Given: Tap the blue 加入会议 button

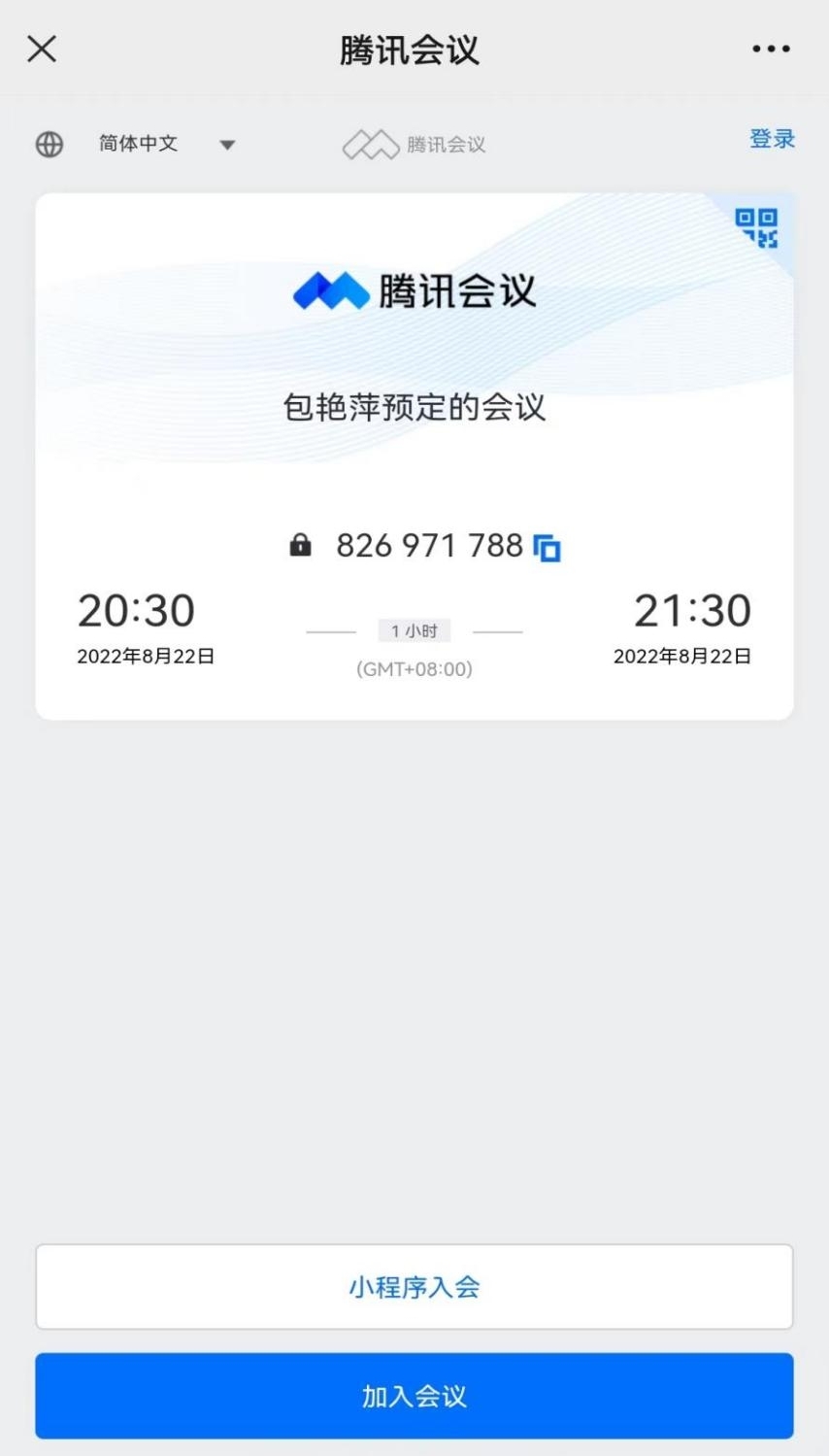Looking at the screenshot, I should pos(415,1396).
